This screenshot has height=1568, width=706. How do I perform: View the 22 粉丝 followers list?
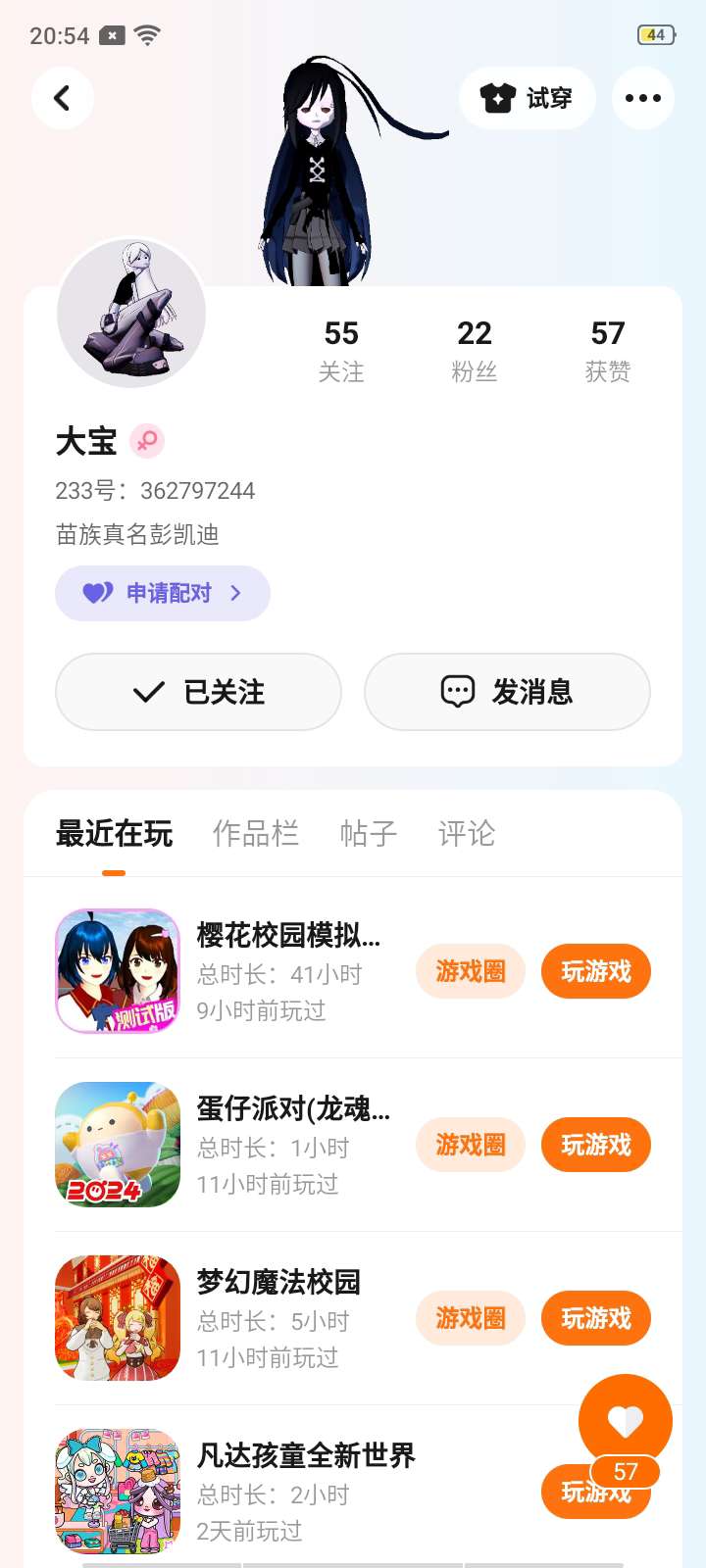(x=475, y=350)
